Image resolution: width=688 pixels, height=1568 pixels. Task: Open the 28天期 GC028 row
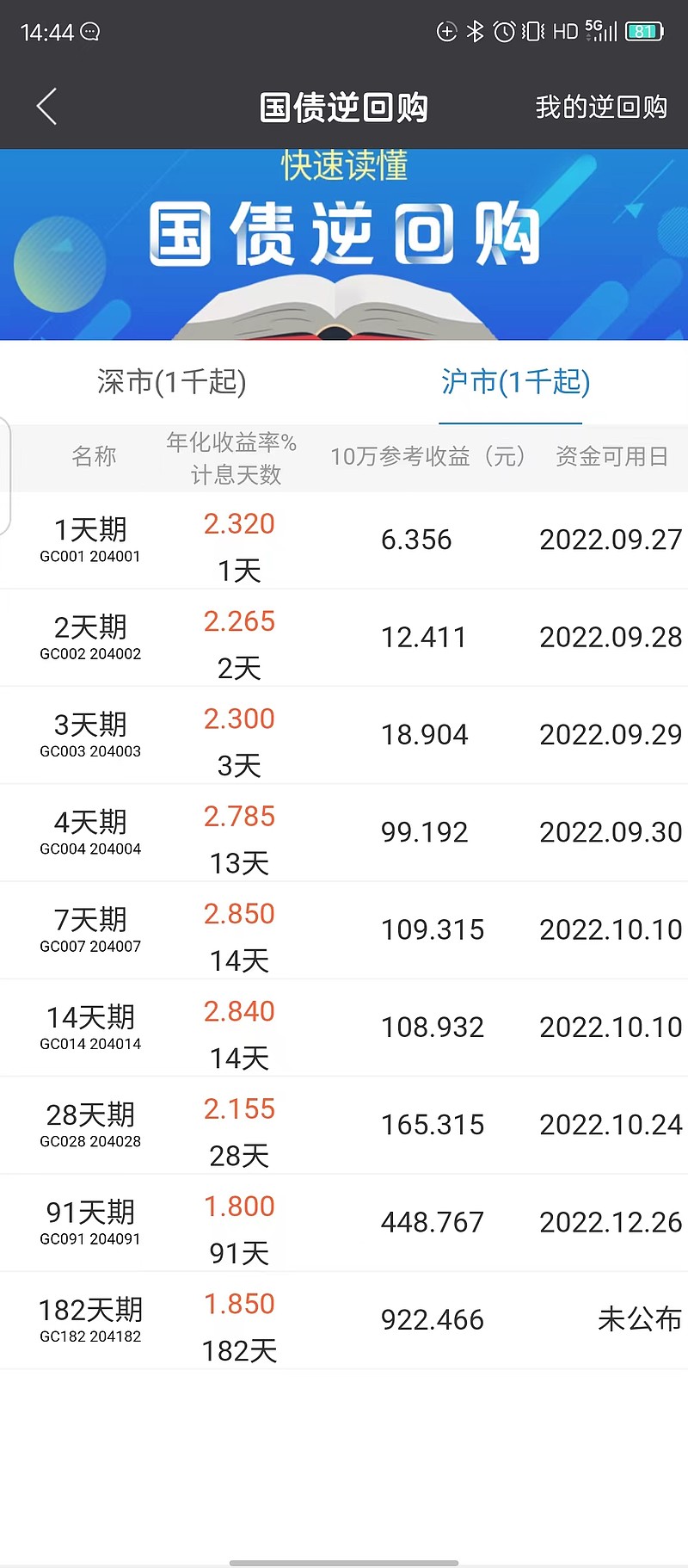[x=344, y=1125]
